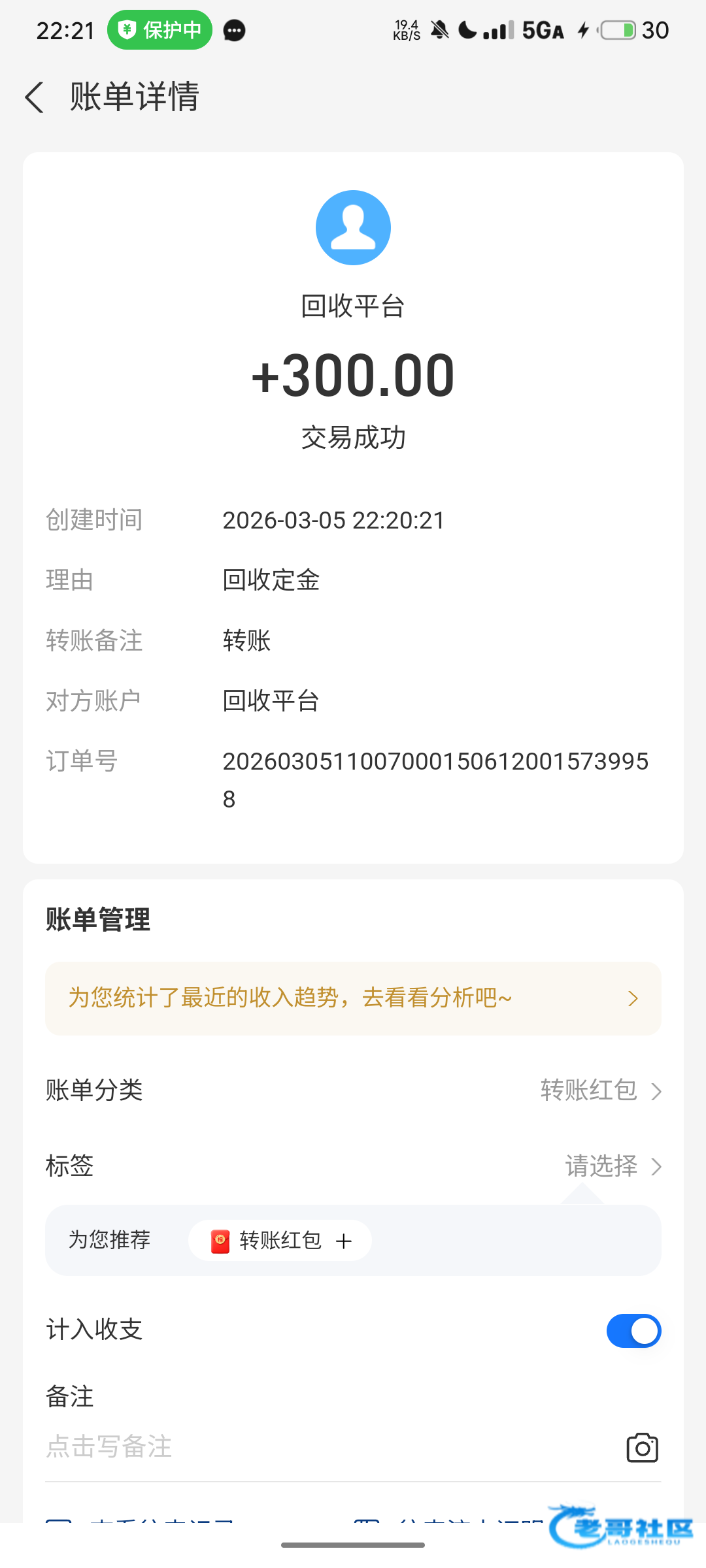
Task: Toggle off the 计入收支 switch
Action: (x=633, y=1331)
